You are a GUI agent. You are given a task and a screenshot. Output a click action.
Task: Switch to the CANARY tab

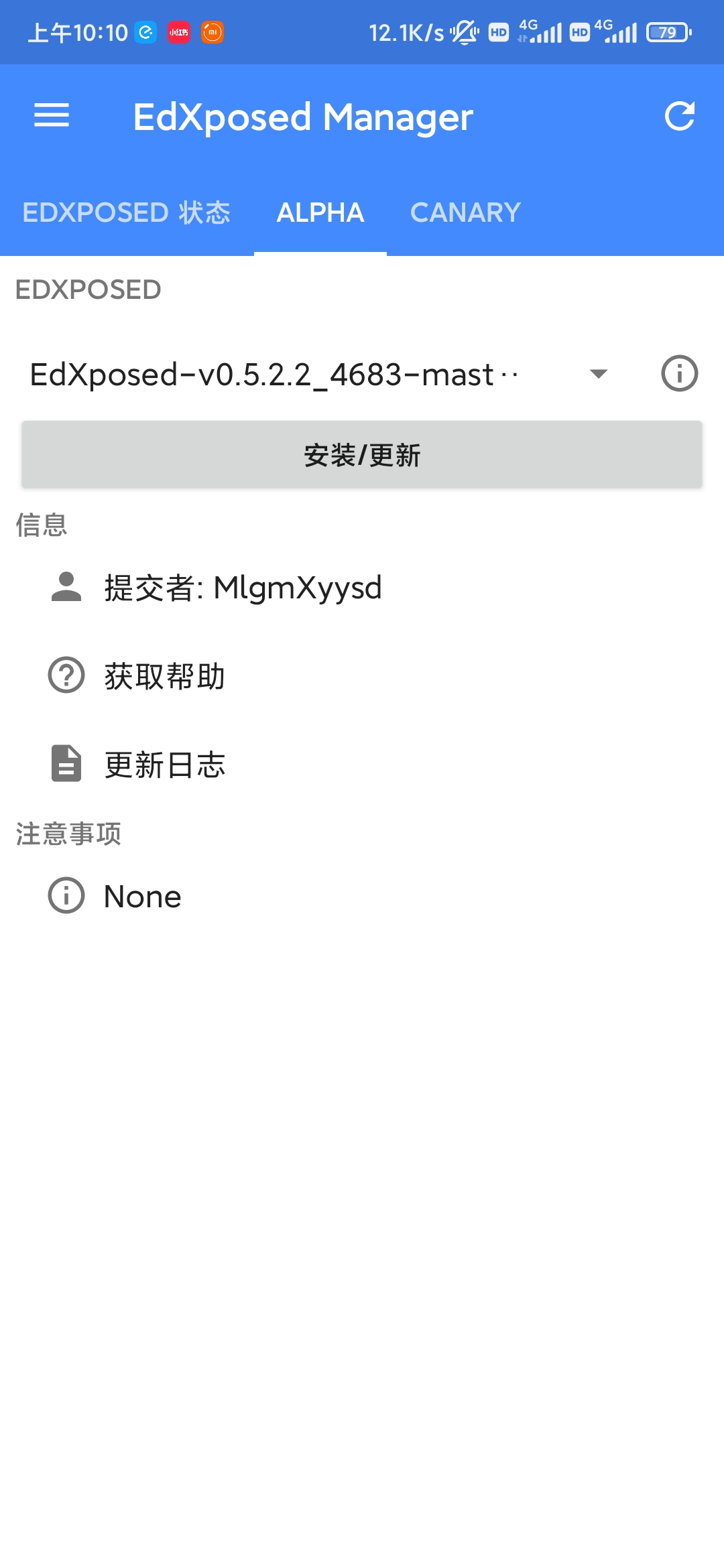[465, 212]
